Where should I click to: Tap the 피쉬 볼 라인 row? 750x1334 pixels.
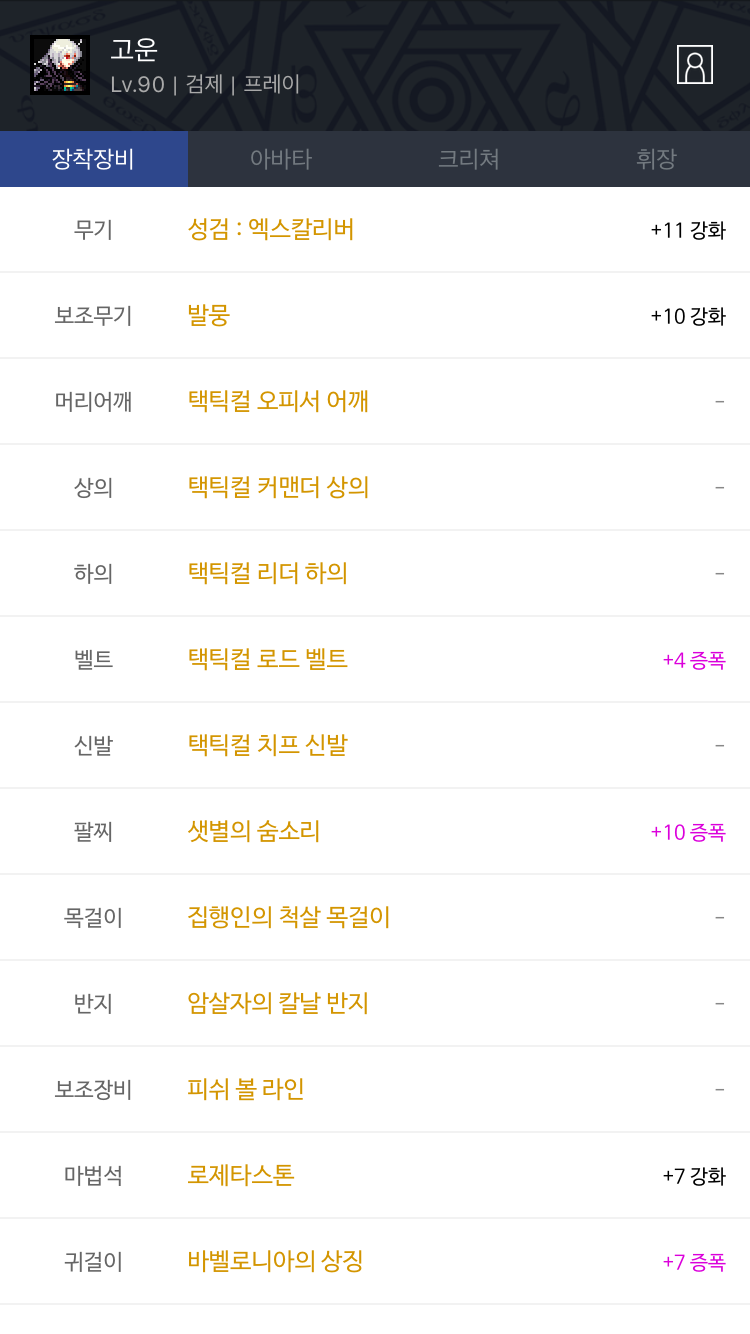[375, 1090]
